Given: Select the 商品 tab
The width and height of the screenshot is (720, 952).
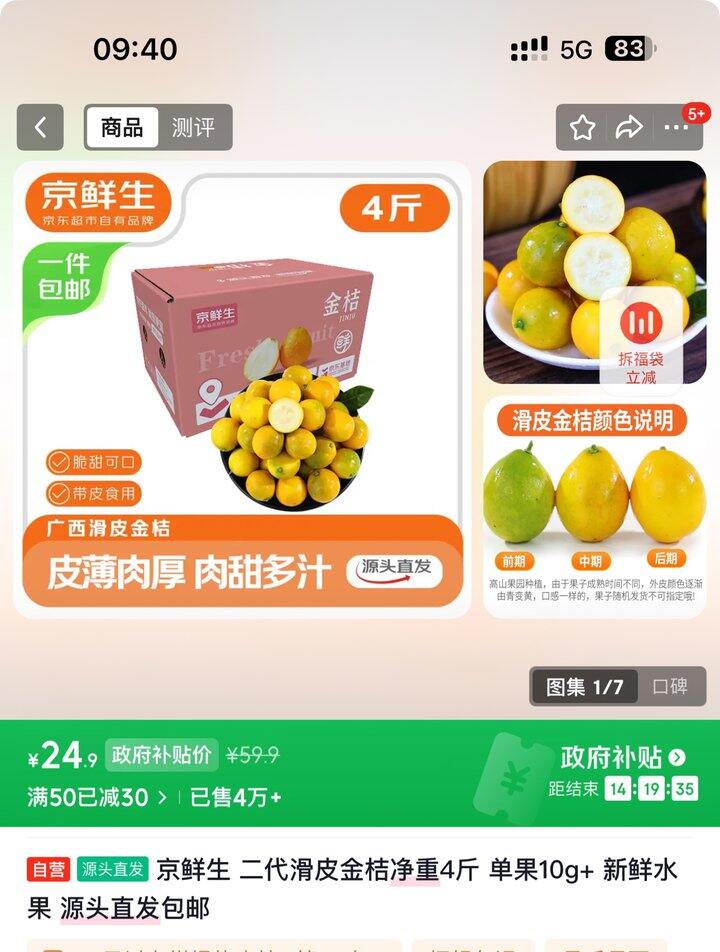Looking at the screenshot, I should (x=122, y=128).
